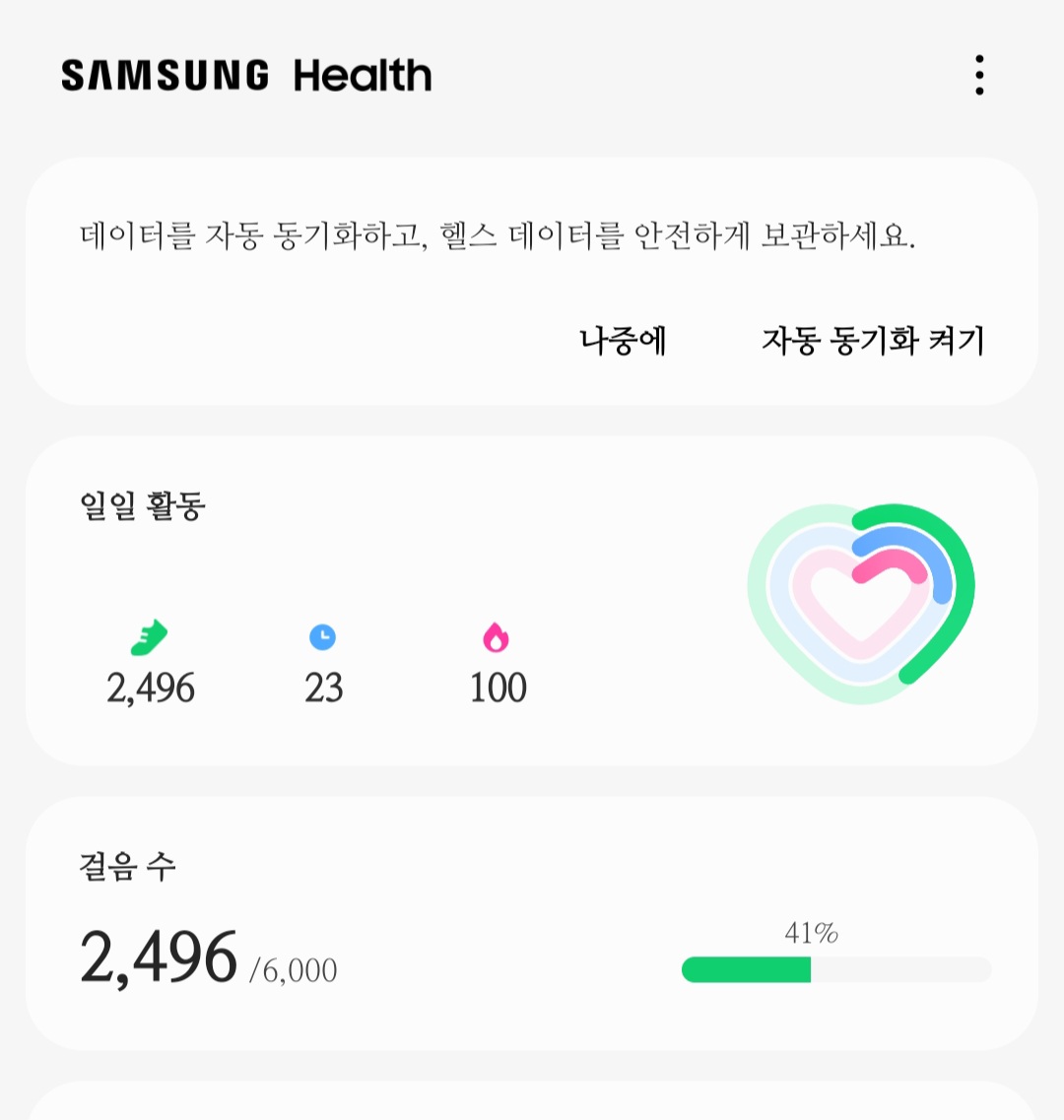Dismiss sync prompt with 나중에
Image resolution: width=1064 pixels, height=1120 pixels.
(623, 341)
